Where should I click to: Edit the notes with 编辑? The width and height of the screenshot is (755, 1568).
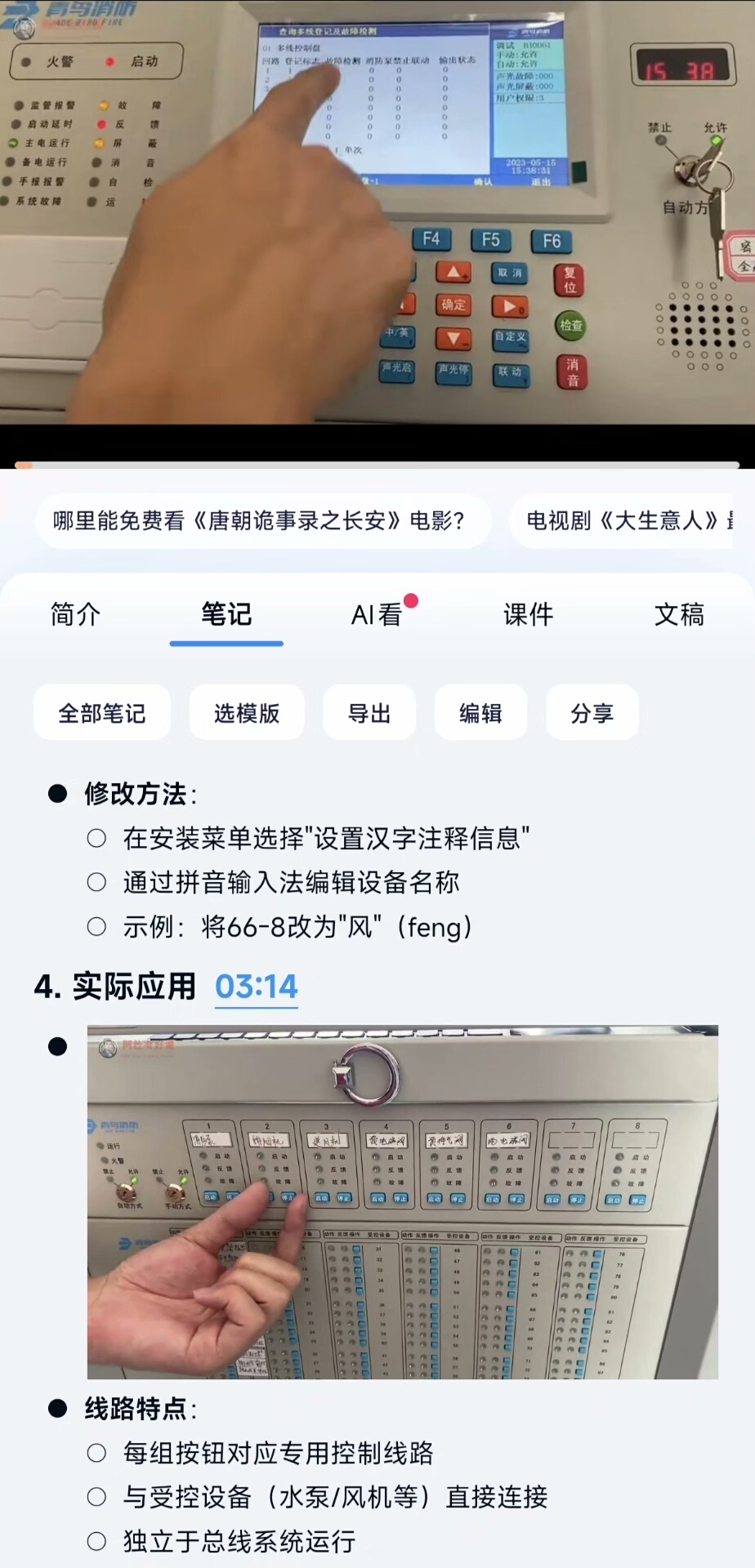click(x=480, y=713)
